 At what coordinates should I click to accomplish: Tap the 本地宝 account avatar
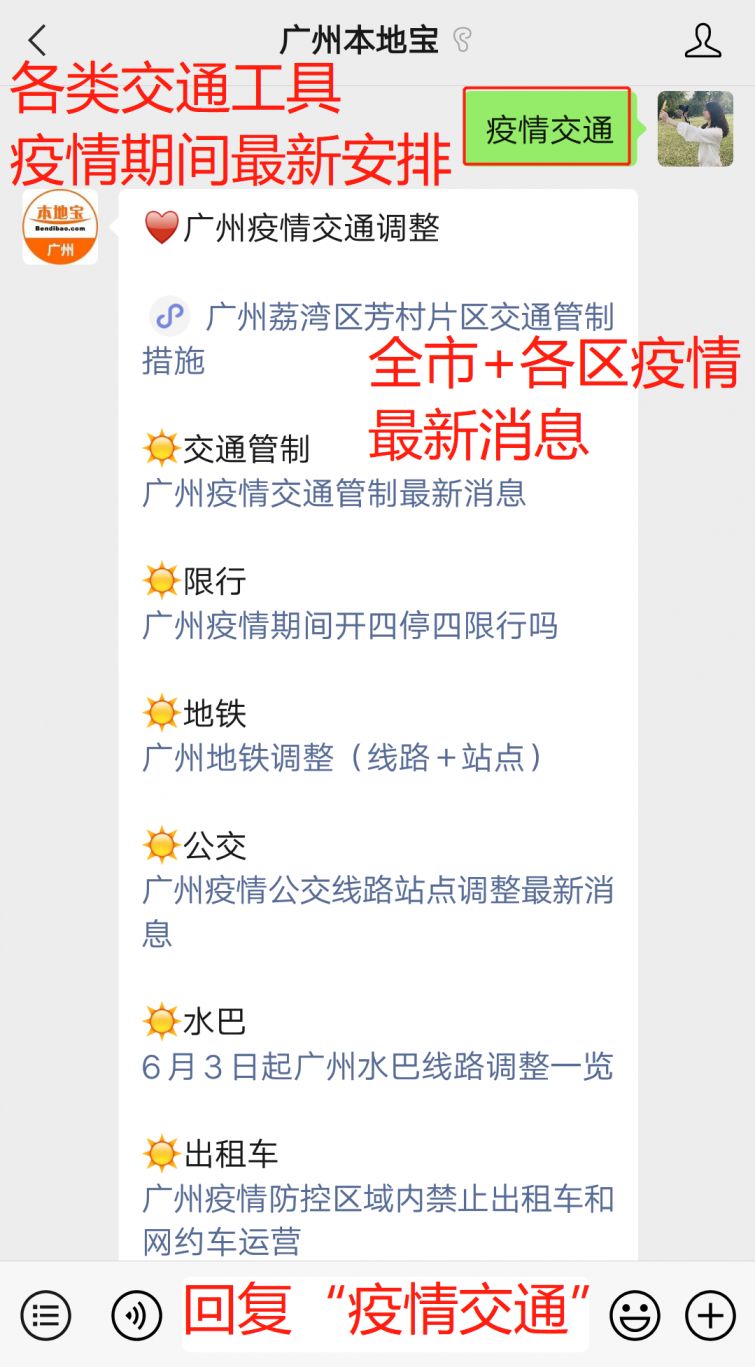point(60,227)
